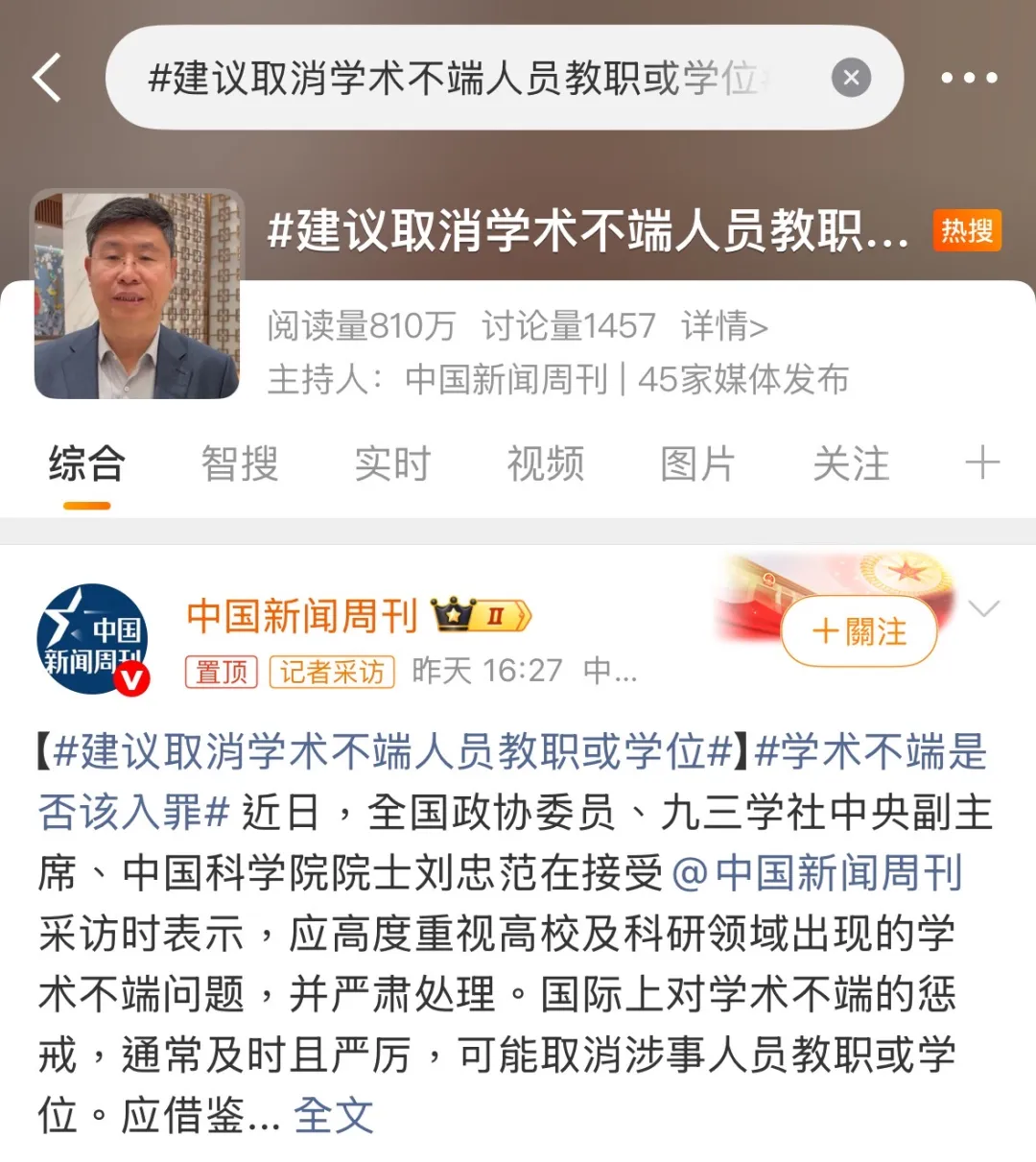Screen dimensions: 1036x1162
Task: Follow 中国新闻周刊 with the 關注 button
Action: (x=859, y=631)
